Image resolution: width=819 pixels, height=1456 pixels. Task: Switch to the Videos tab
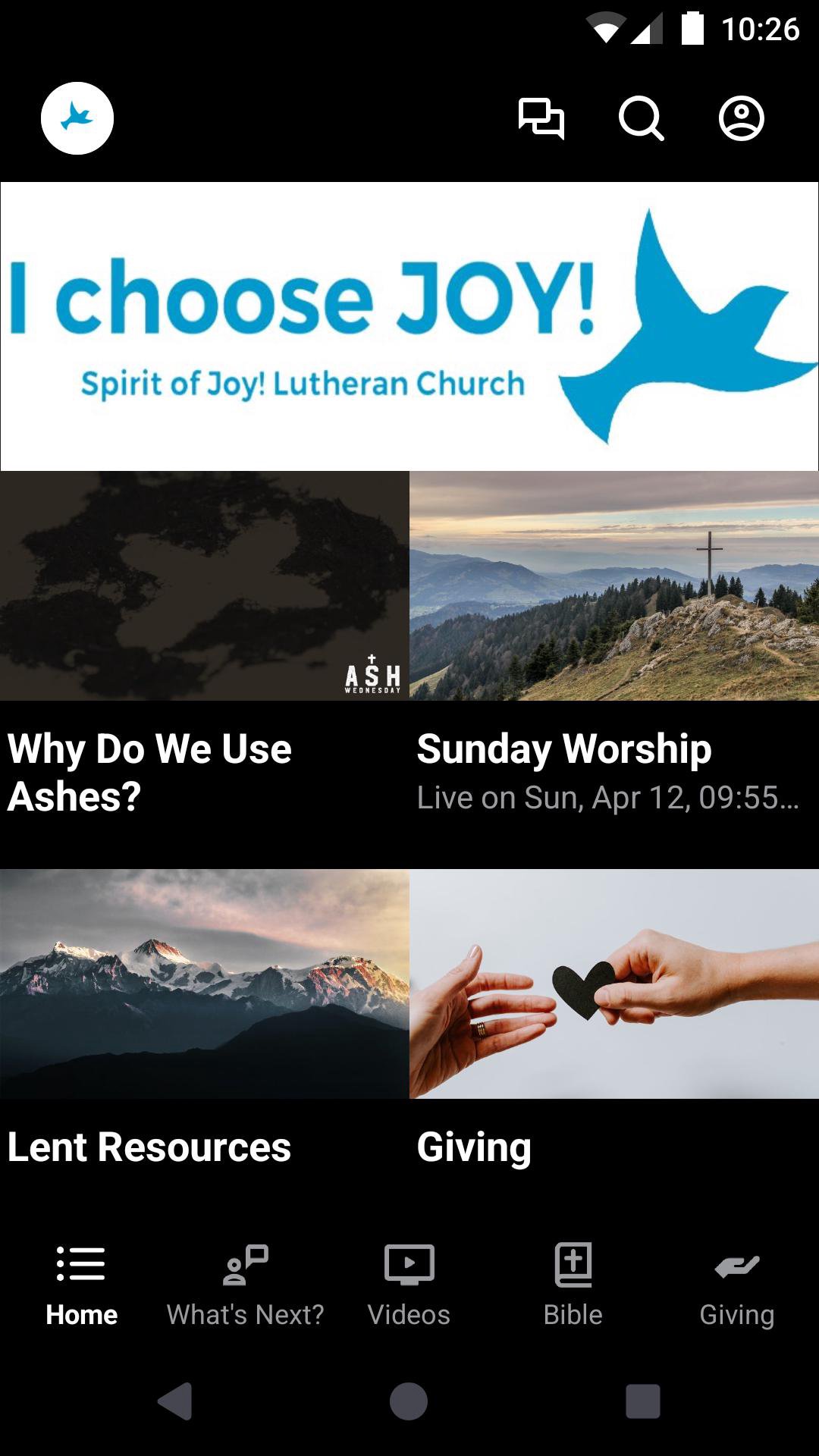409,1283
